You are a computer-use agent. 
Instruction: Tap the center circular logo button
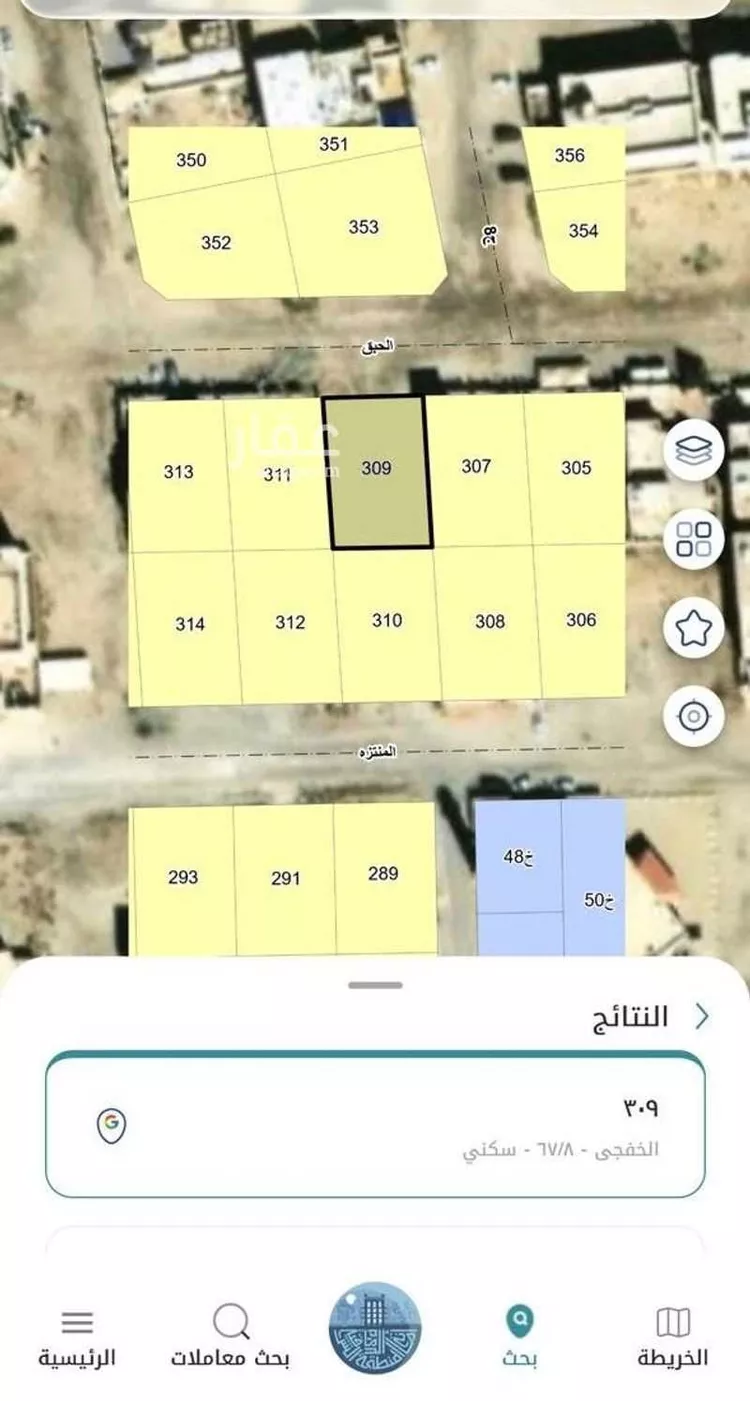pos(375,1327)
